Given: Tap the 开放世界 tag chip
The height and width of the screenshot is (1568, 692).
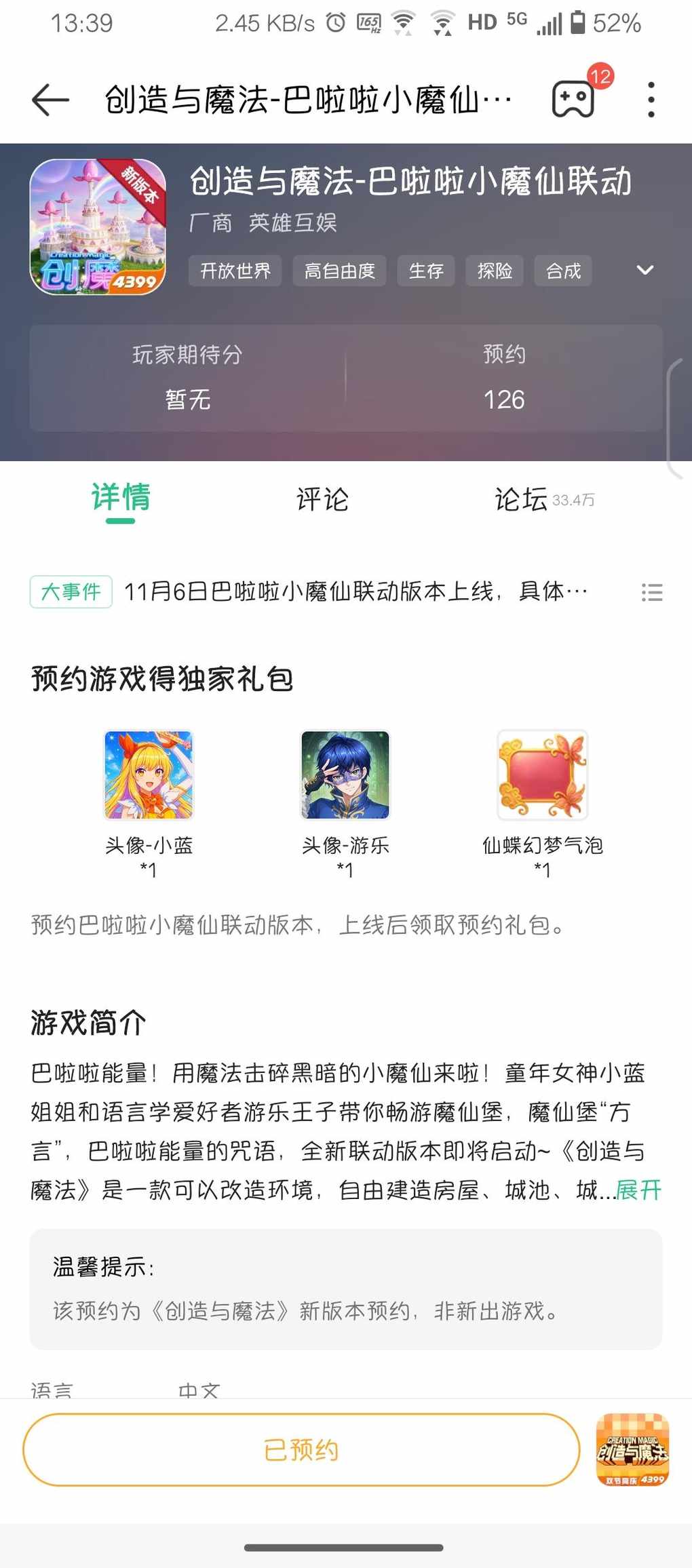Looking at the screenshot, I should [235, 271].
